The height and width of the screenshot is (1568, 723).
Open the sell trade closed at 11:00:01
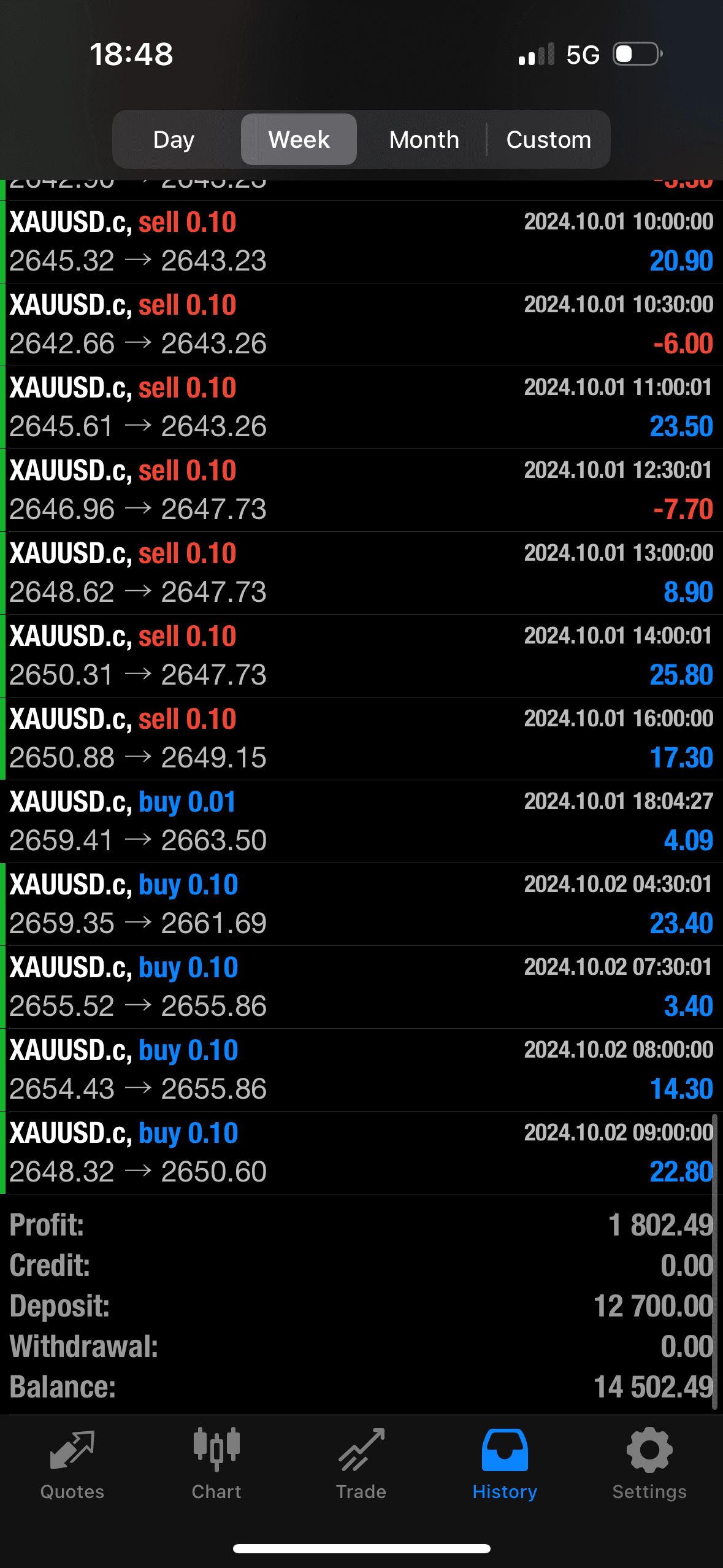[361, 407]
